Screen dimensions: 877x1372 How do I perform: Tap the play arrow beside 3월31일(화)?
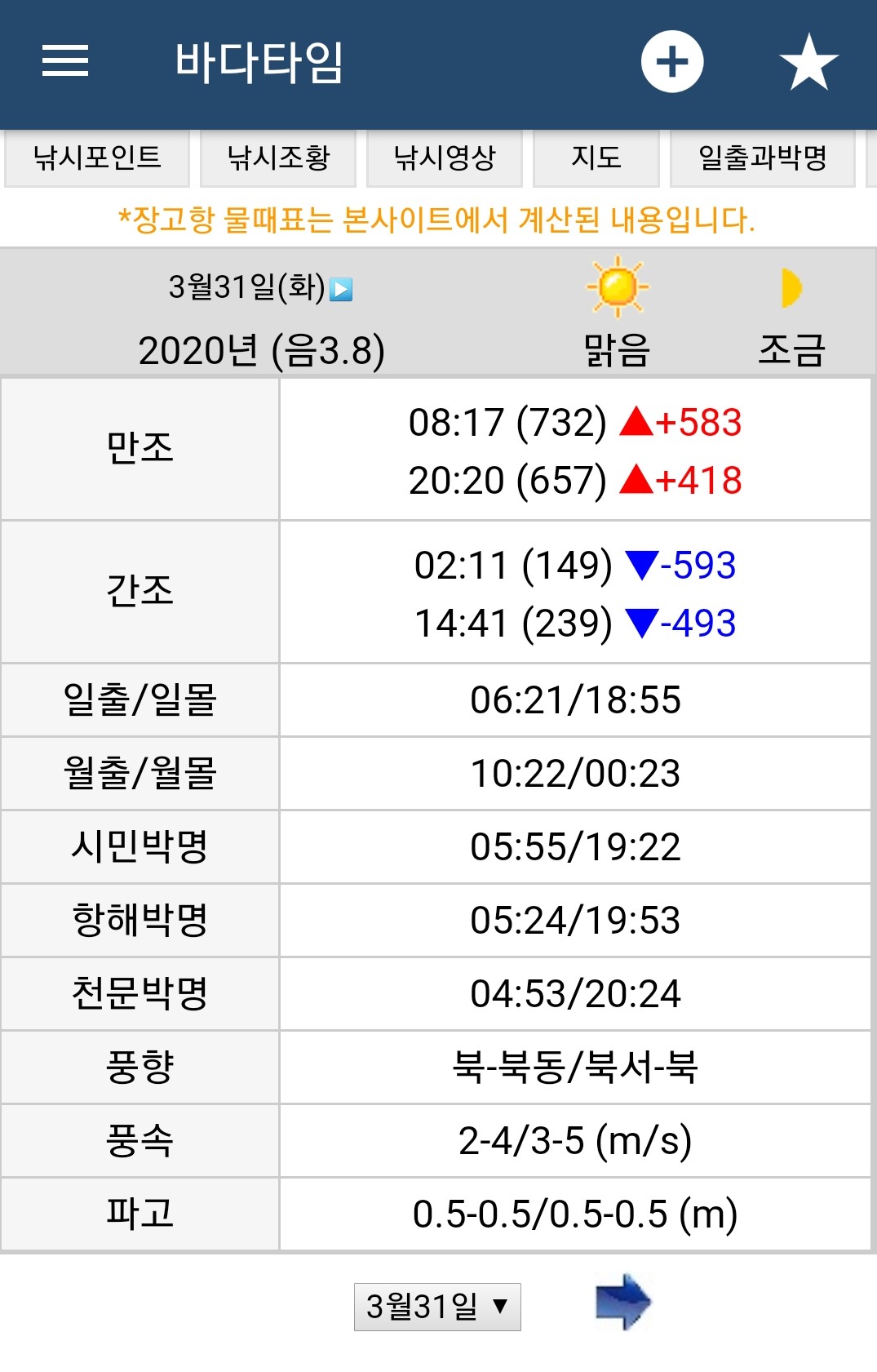click(341, 290)
